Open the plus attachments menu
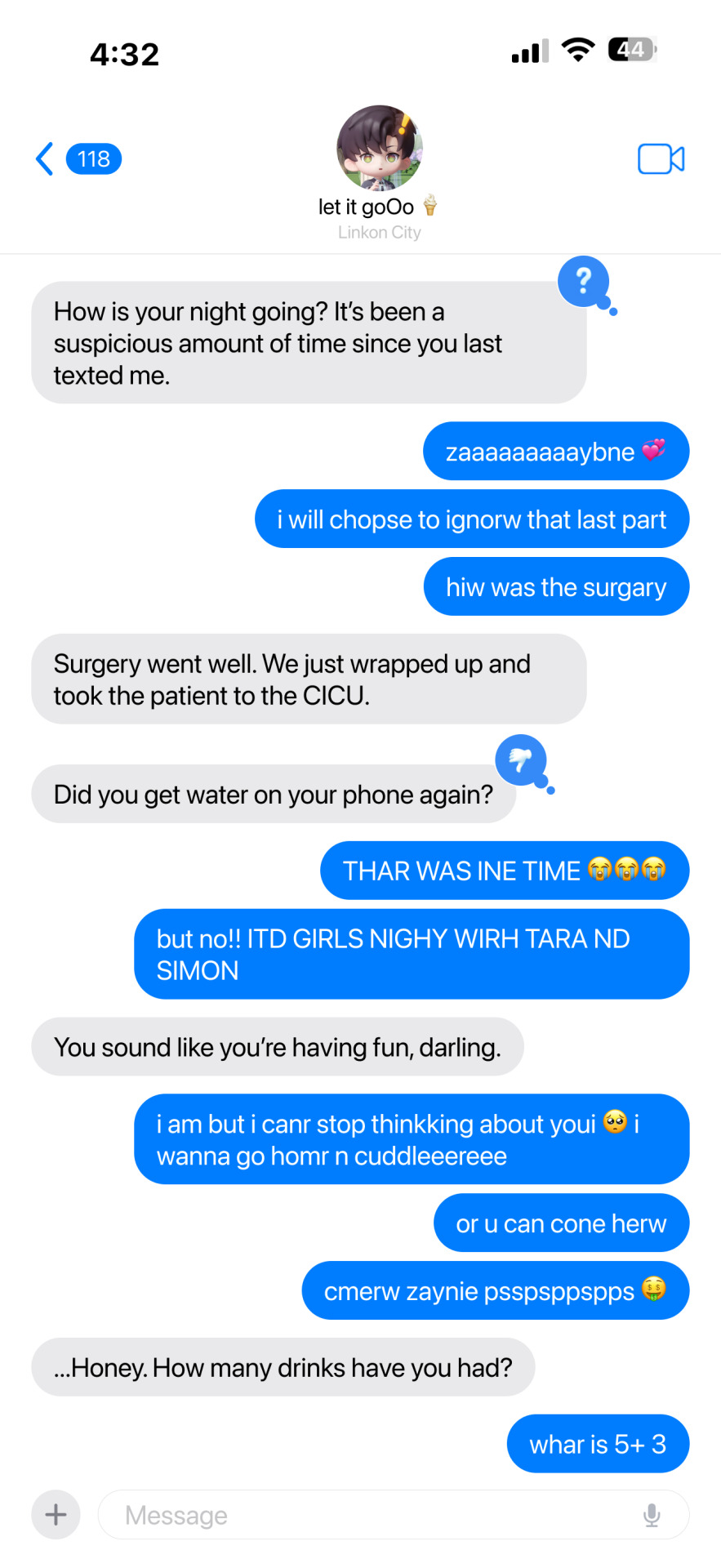 (x=56, y=1515)
